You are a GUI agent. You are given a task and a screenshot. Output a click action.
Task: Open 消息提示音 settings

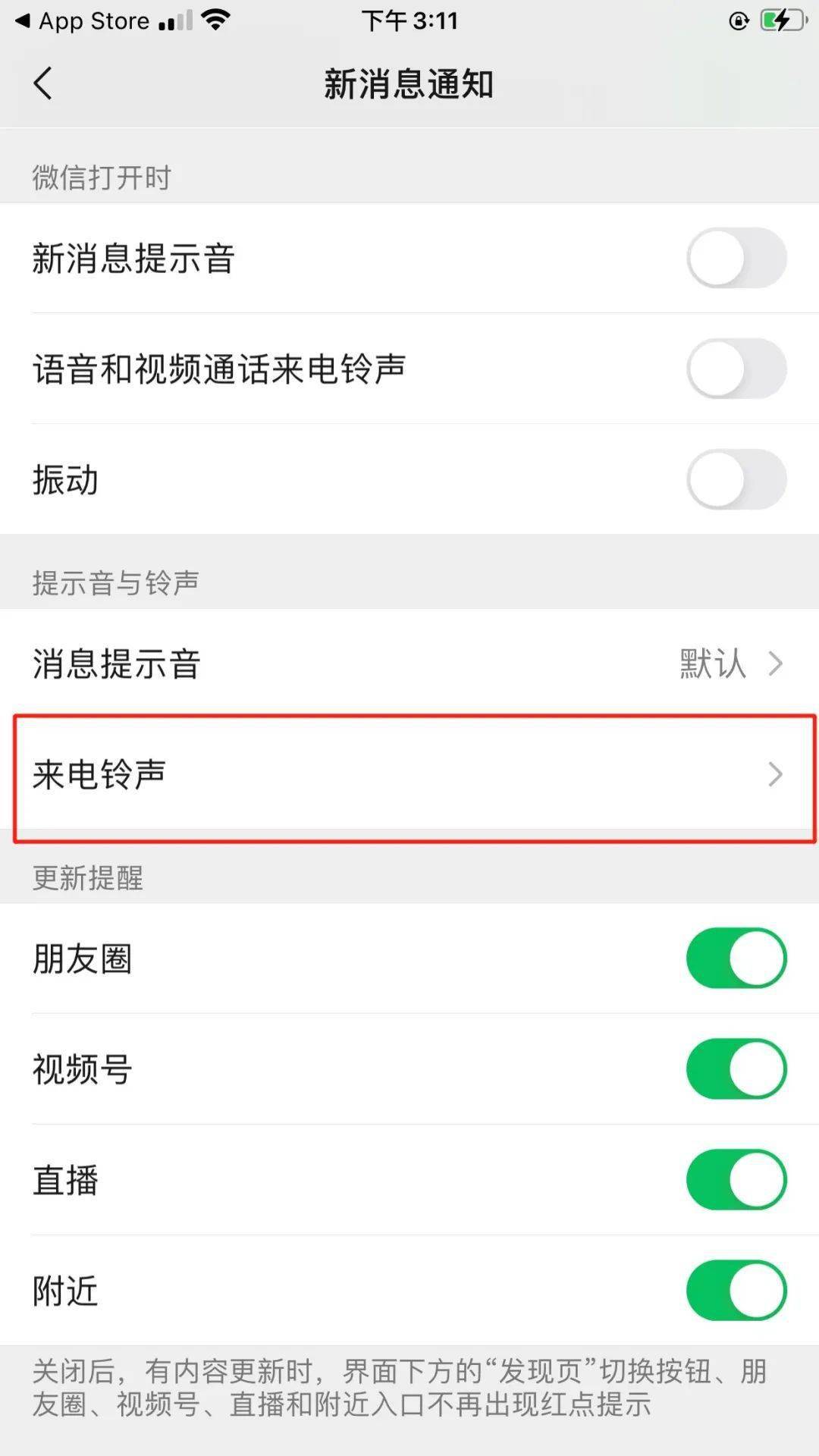pyautogui.click(x=409, y=664)
